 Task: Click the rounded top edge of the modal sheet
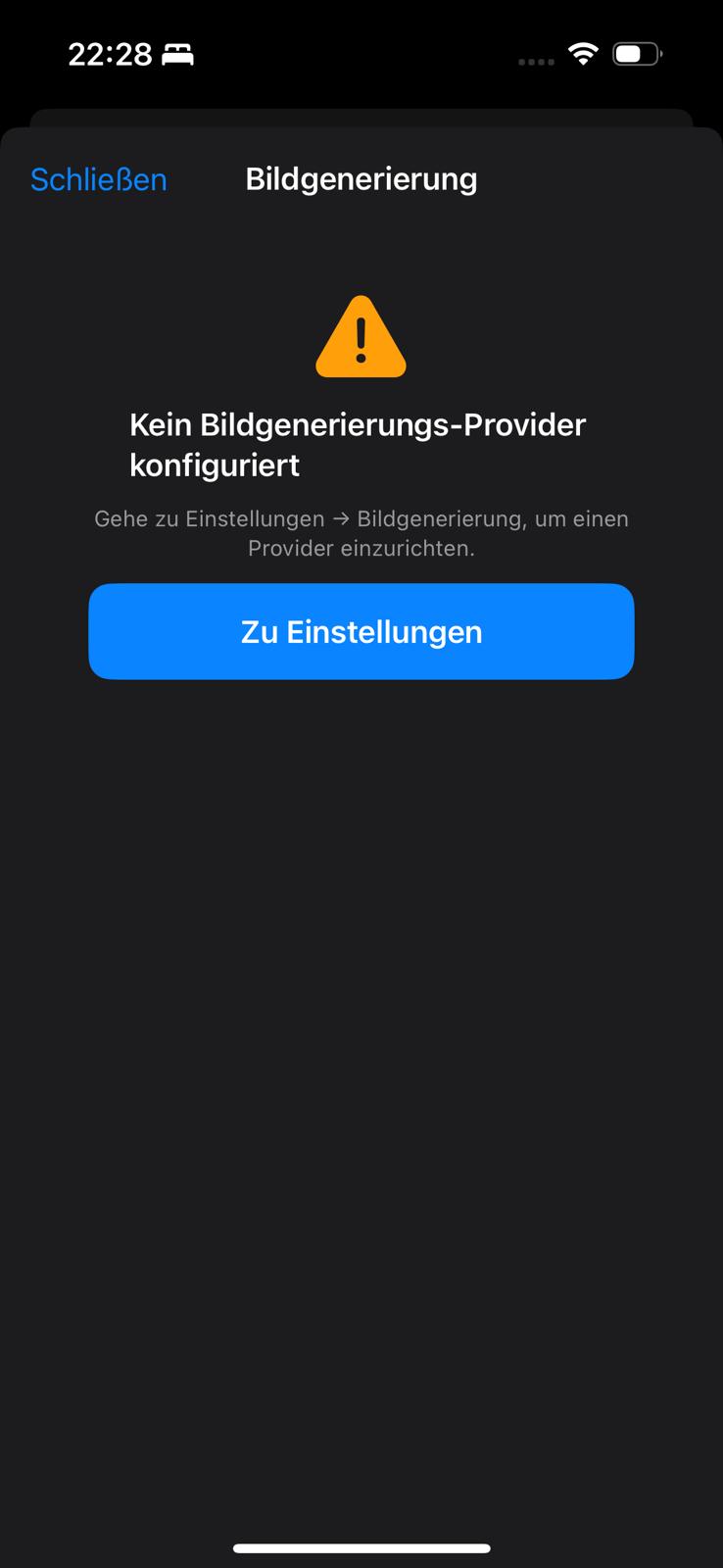[361, 130]
